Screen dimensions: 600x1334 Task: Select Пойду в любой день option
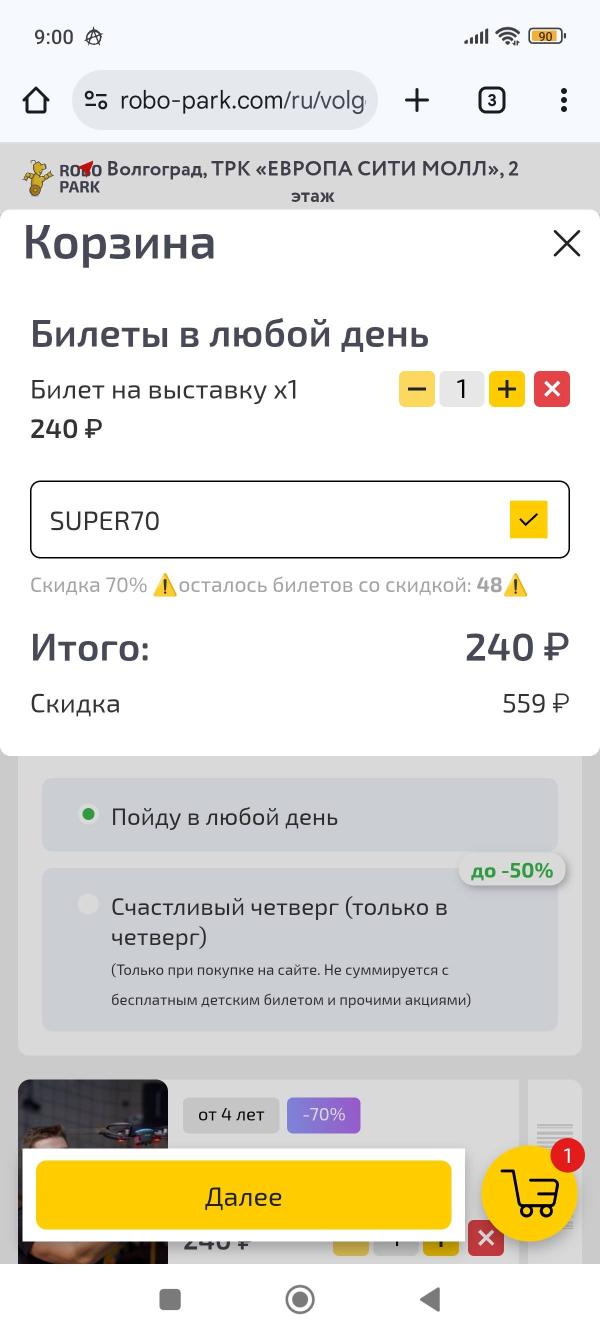tap(89, 816)
